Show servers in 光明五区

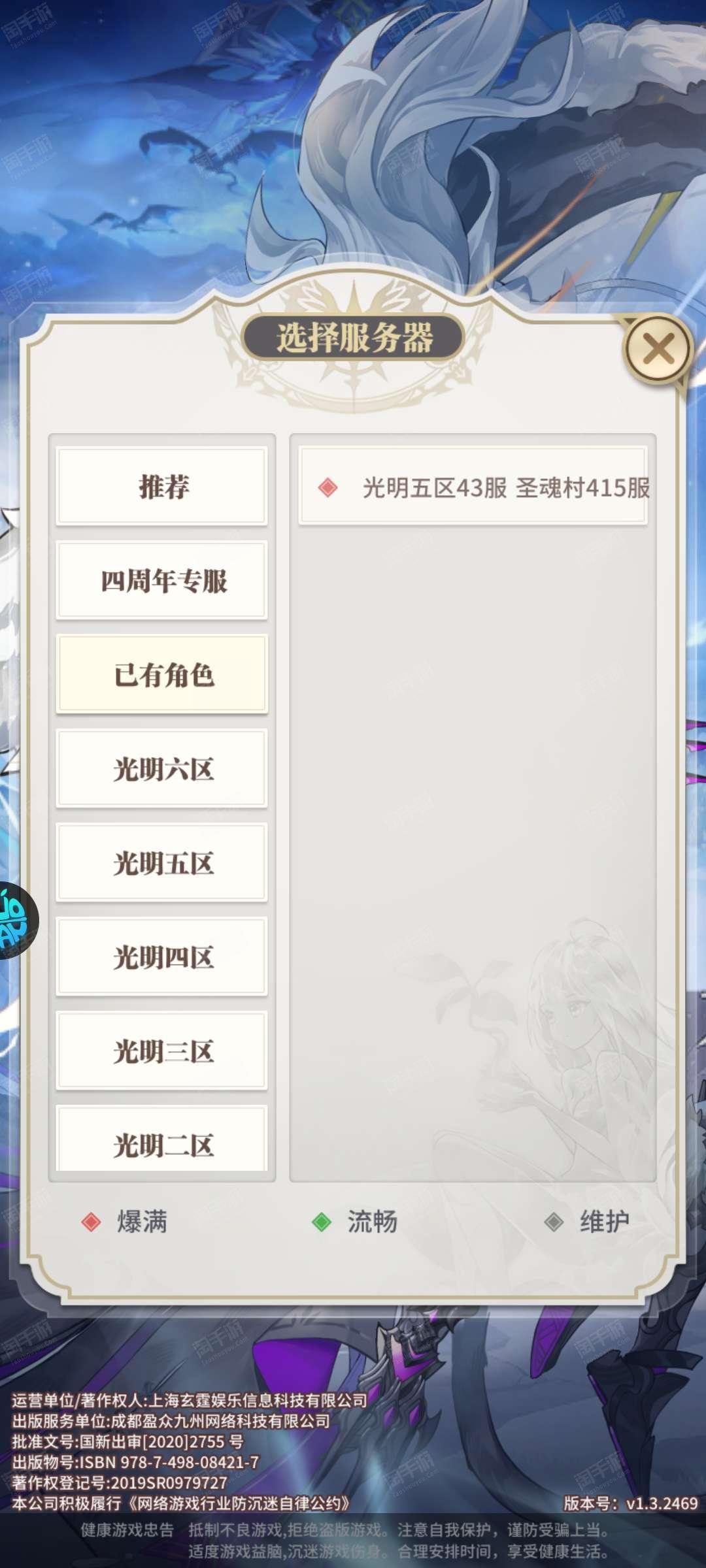coord(162,862)
